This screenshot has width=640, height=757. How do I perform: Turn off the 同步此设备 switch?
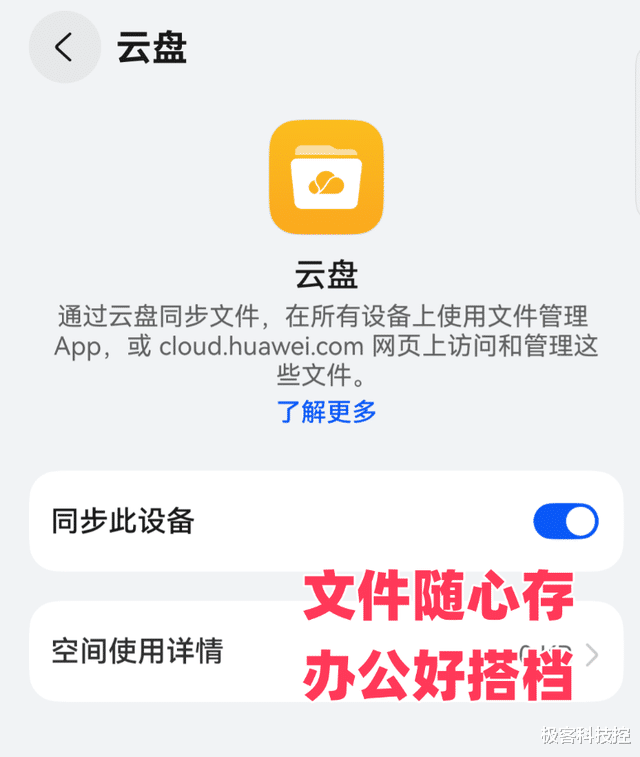566,521
